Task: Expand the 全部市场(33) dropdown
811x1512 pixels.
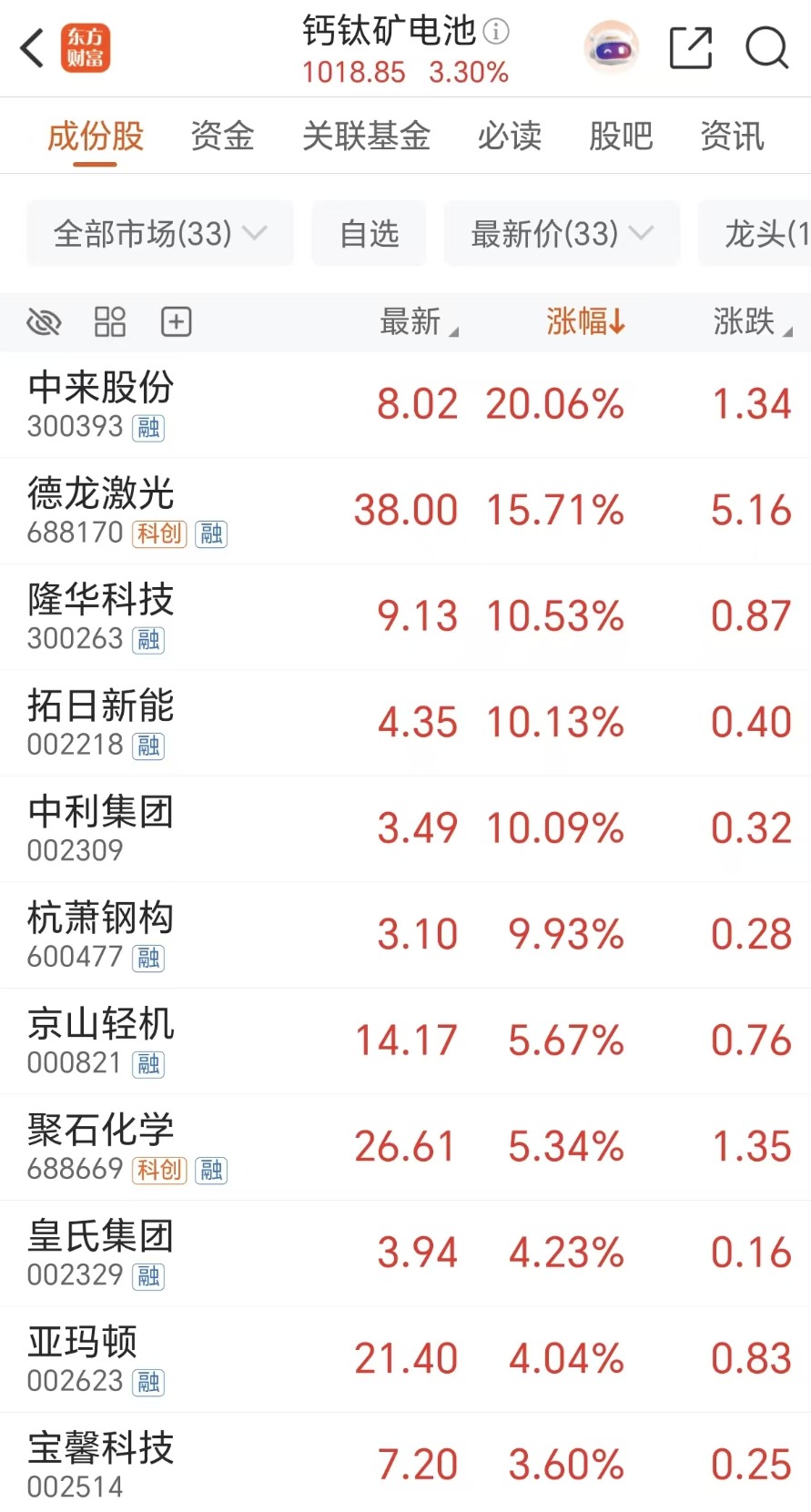Action: tap(160, 234)
